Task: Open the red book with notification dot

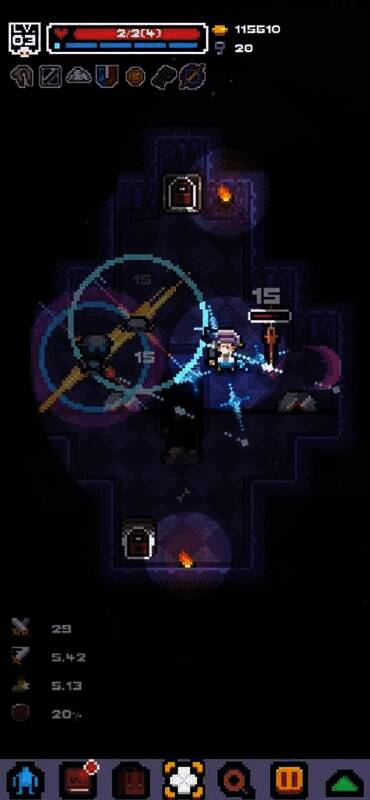Action: tap(78, 779)
